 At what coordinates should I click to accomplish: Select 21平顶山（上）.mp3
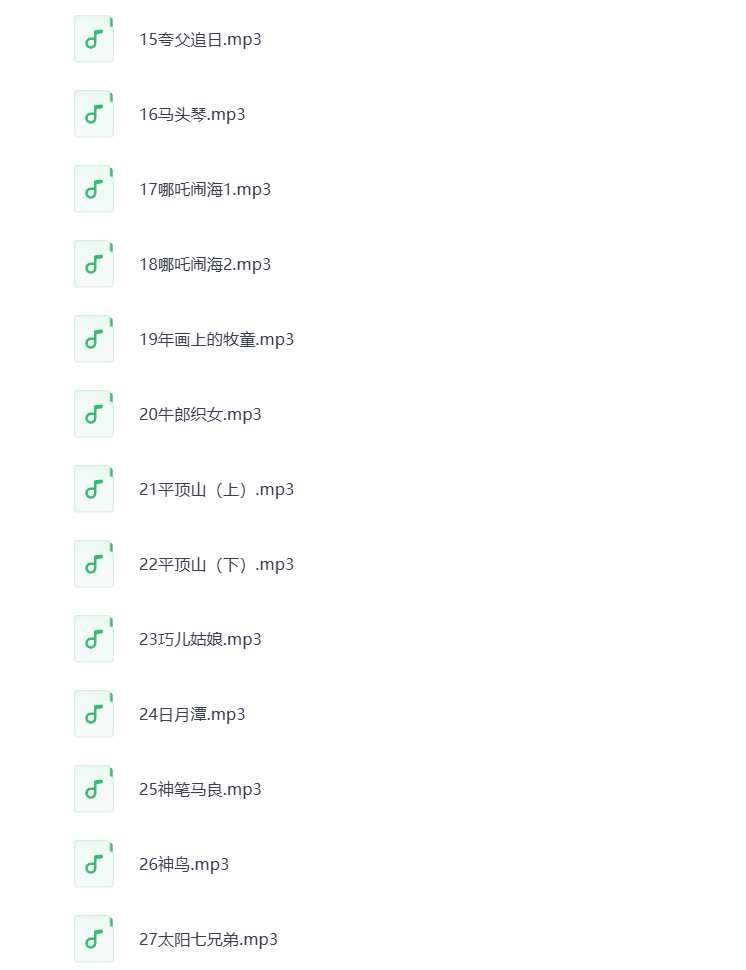[216, 490]
